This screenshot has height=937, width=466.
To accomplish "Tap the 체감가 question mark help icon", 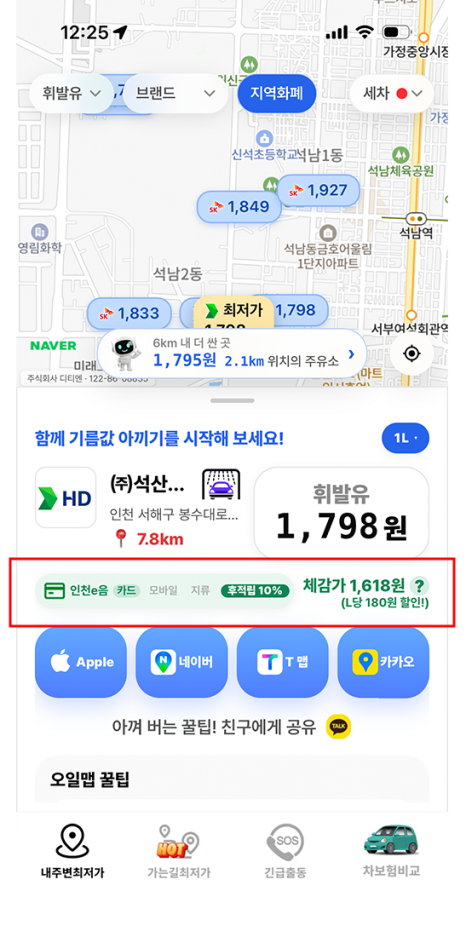I will click(x=421, y=585).
